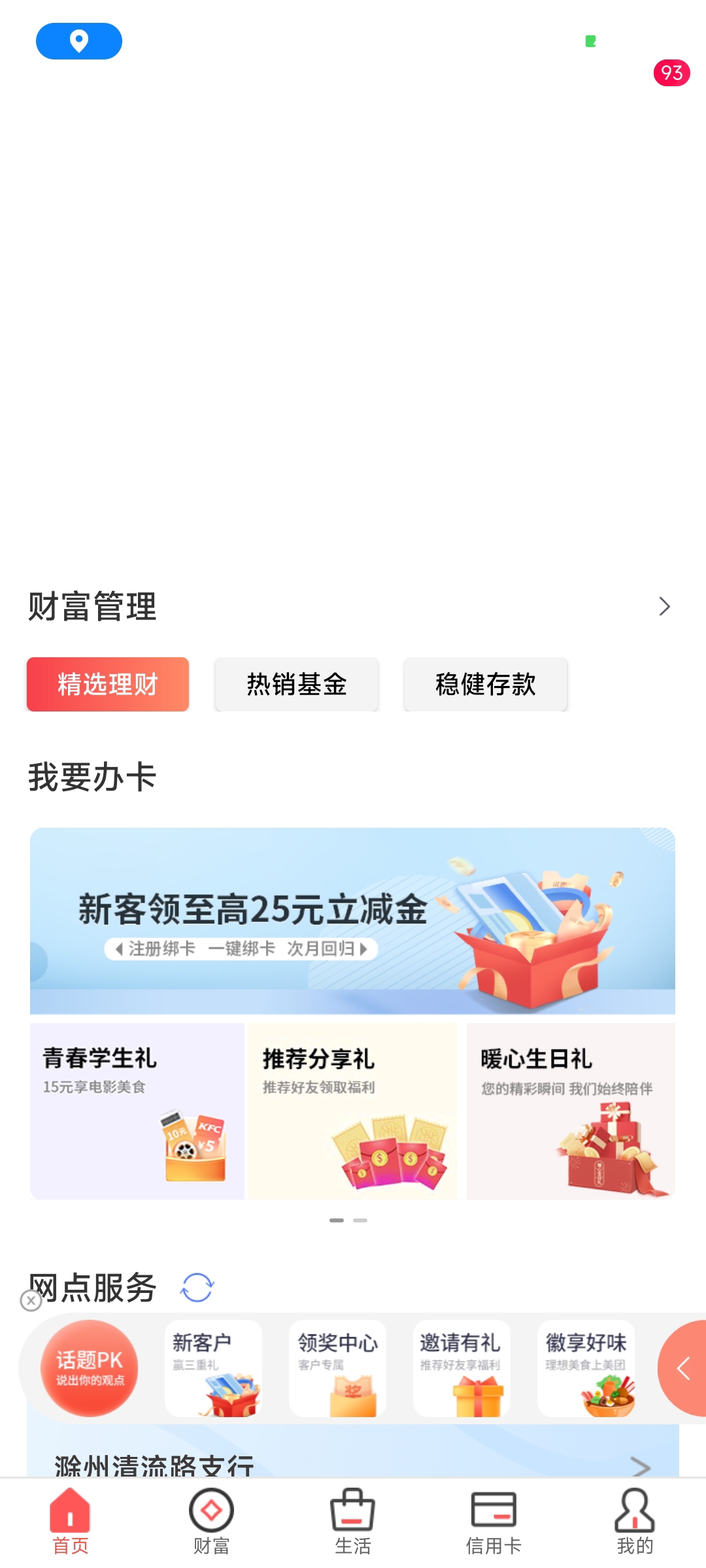Image resolution: width=706 pixels, height=1568 pixels.
Task: Open the 新客领至高25元立减金 banner
Action: tap(352, 921)
